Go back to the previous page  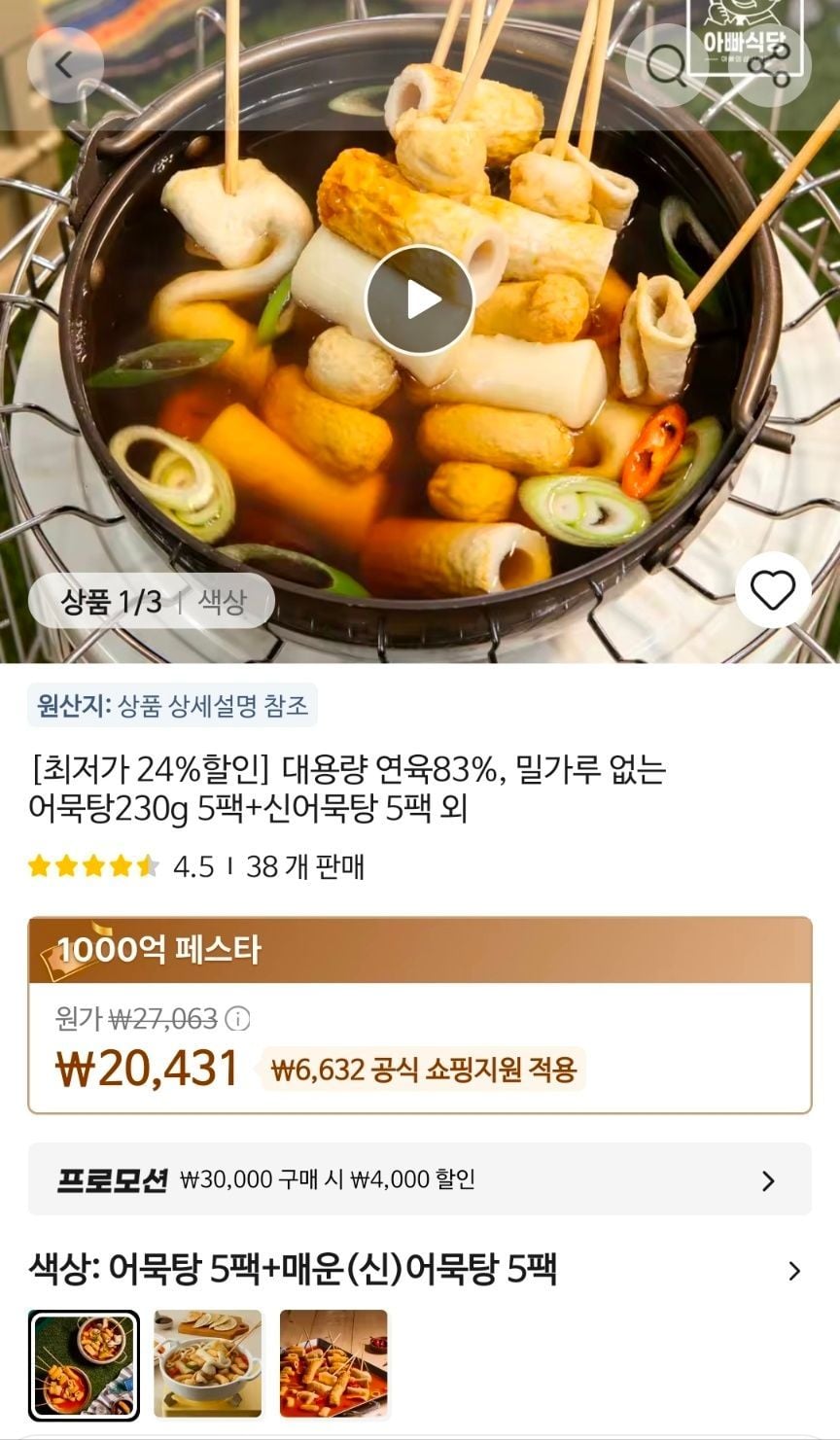pos(64,65)
